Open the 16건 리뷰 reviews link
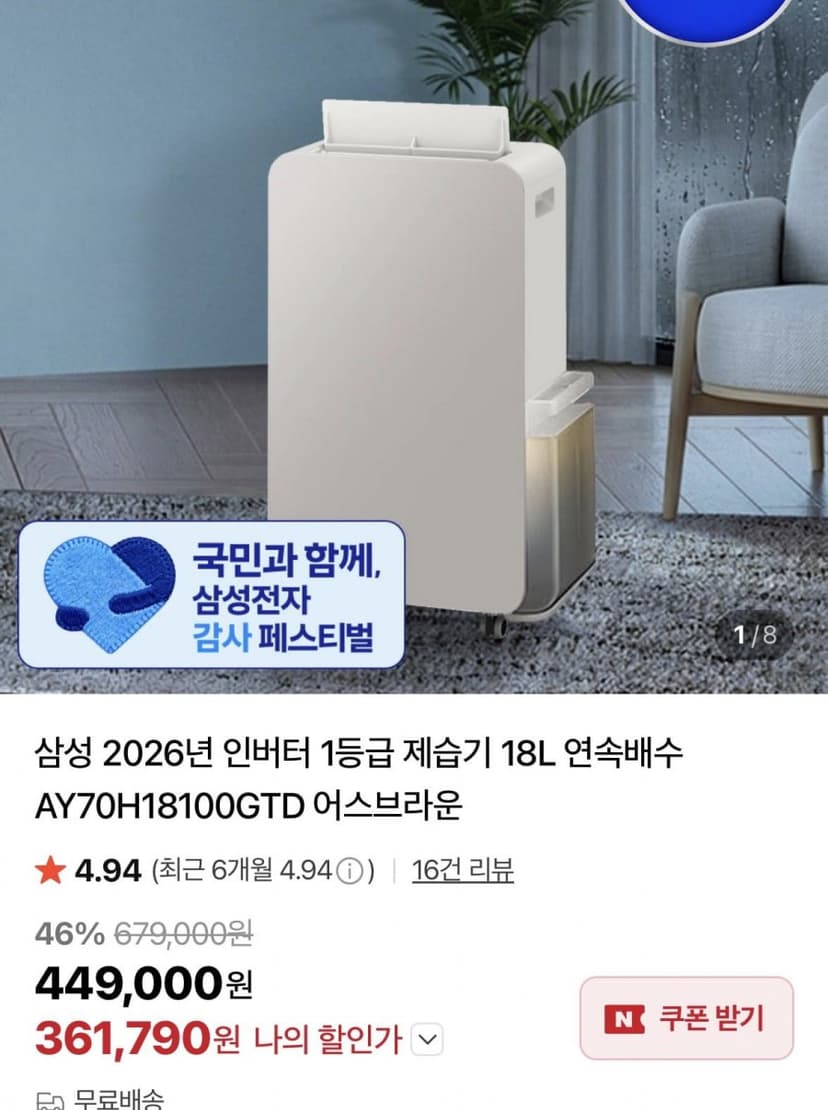828x1110 pixels. [x=463, y=870]
